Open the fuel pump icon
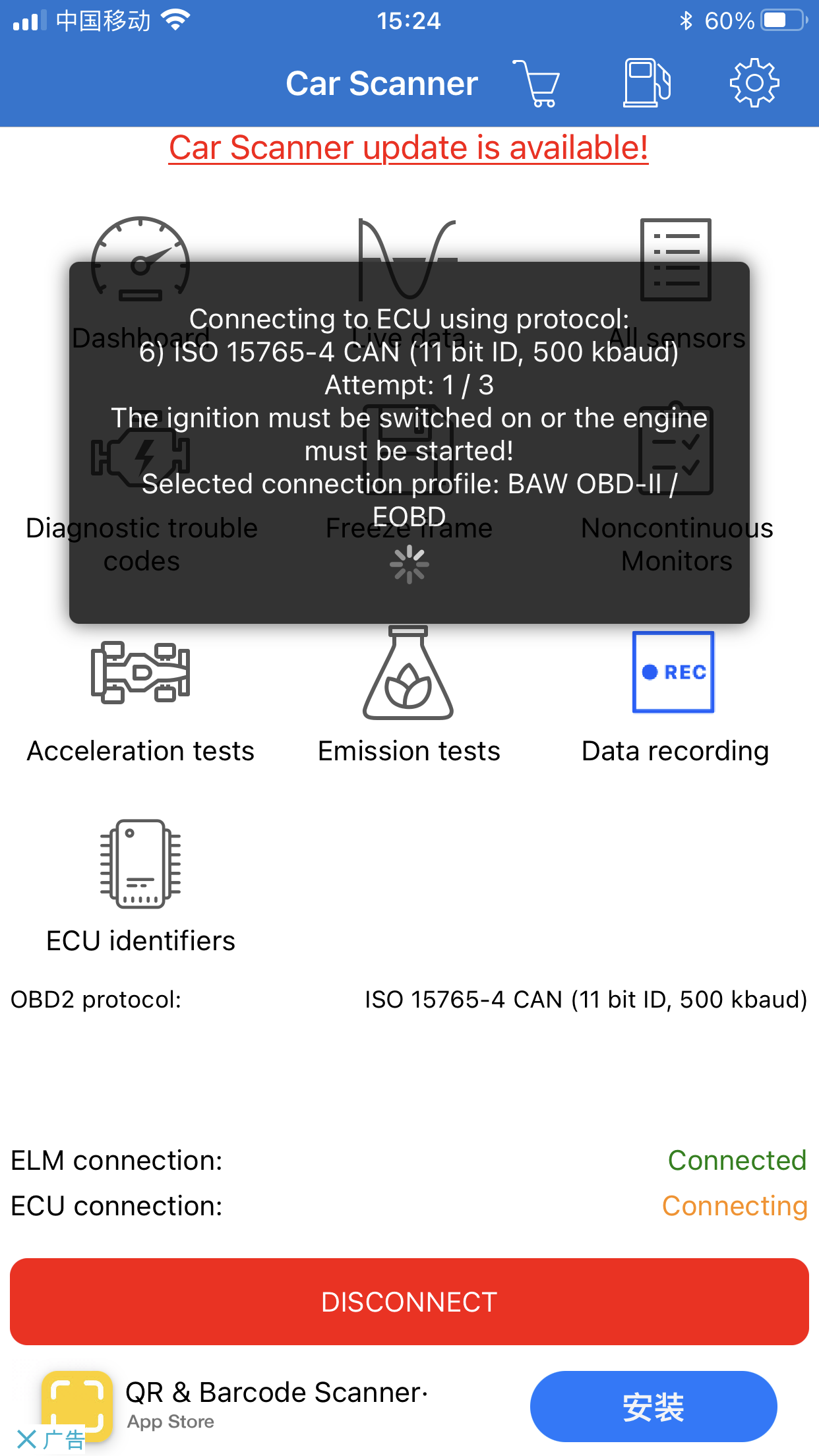Image resolution: width=819 pixels, height=1456 pixels. coord(646,83)
